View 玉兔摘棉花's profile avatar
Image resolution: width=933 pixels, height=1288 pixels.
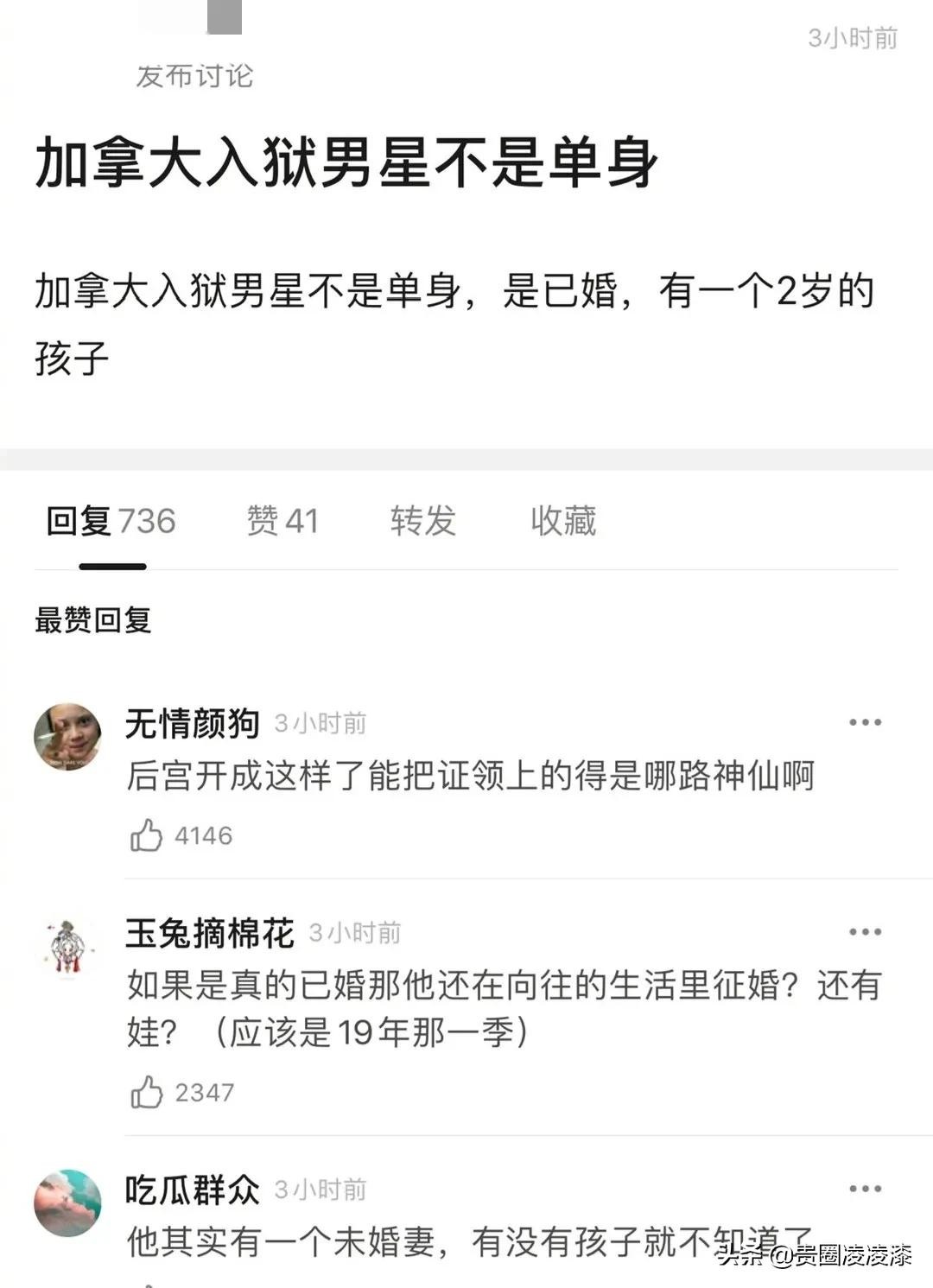pos(67,948)
